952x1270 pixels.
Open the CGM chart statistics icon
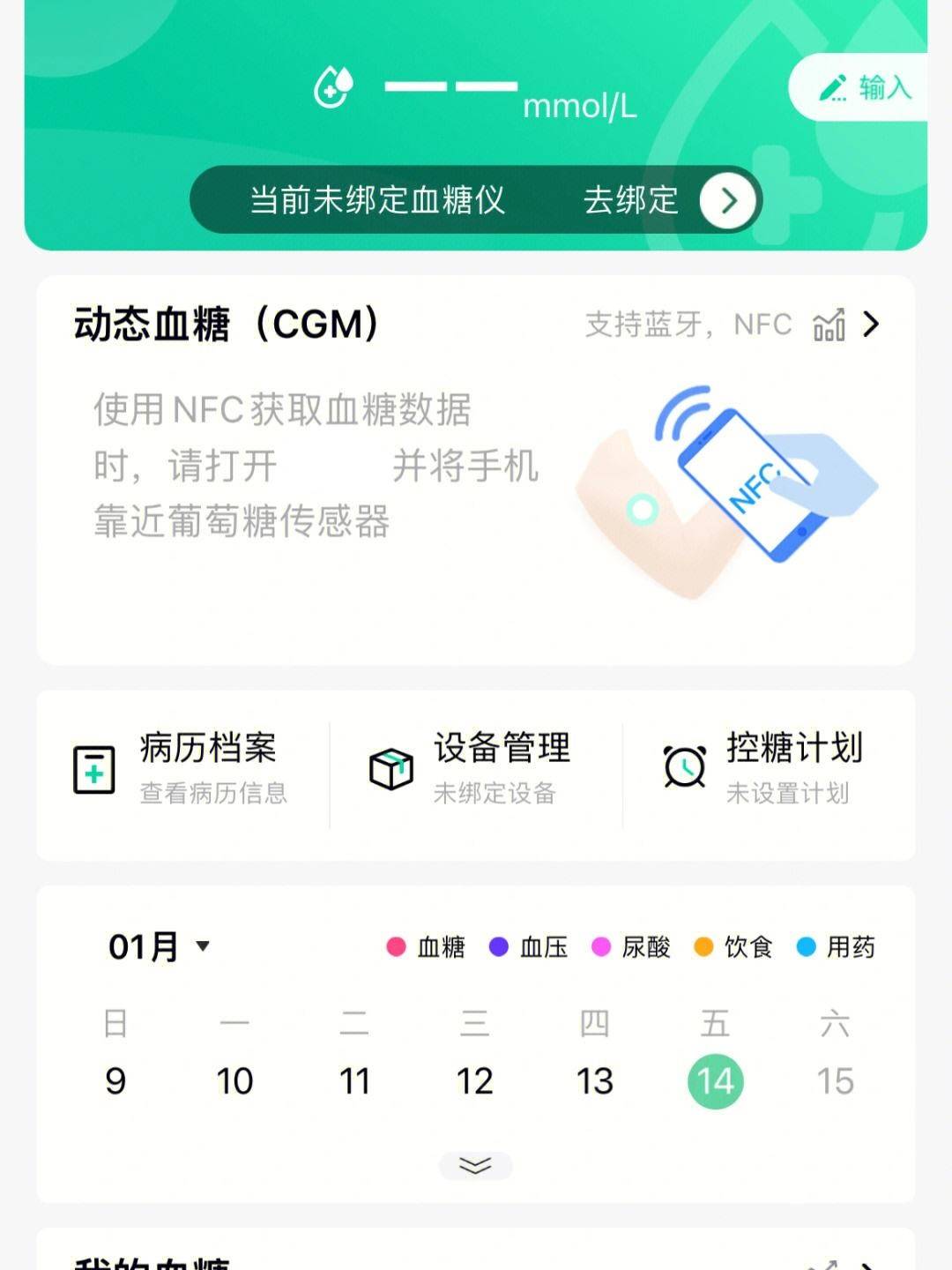coord(829,325)
